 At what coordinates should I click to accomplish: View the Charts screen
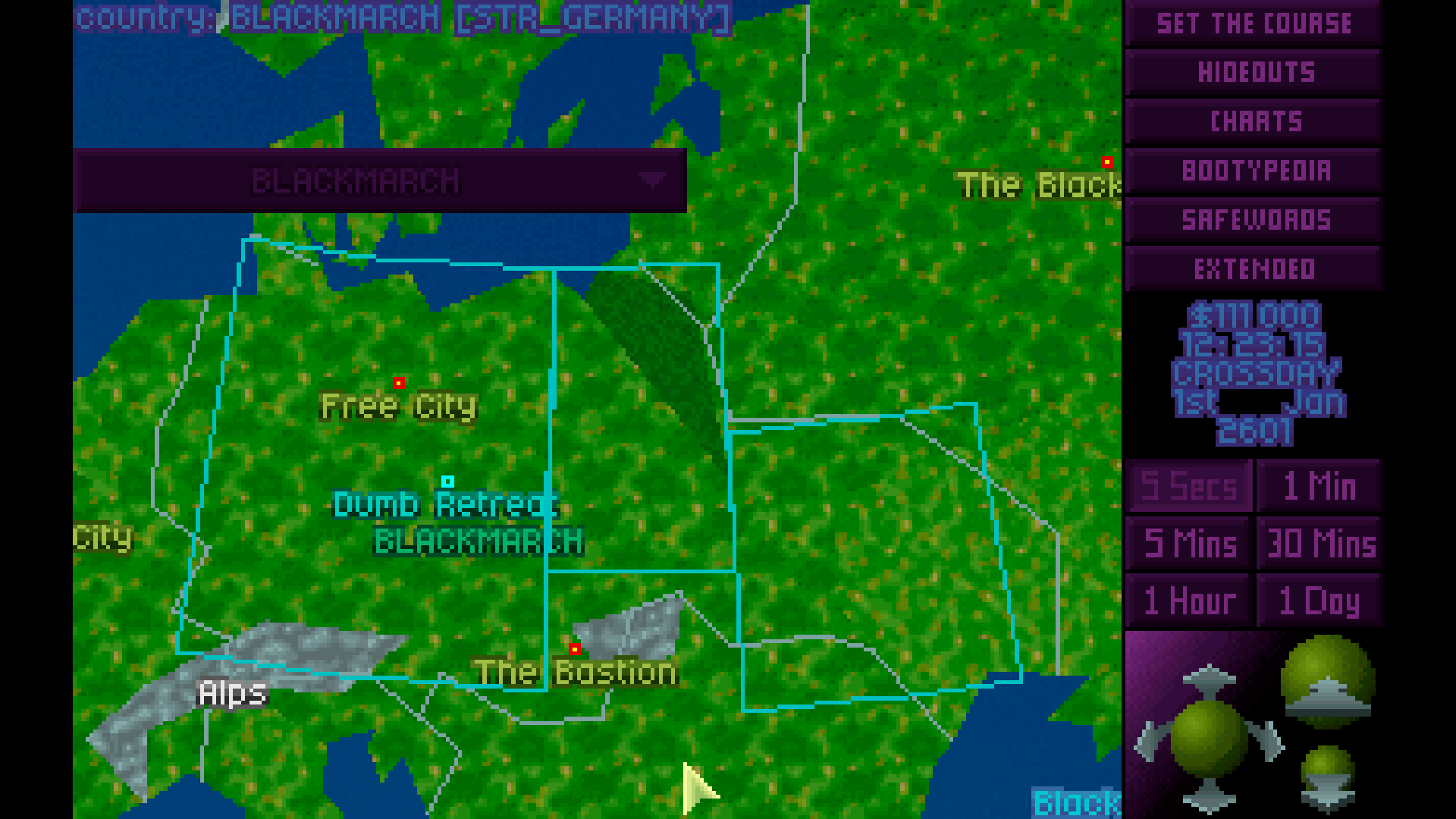pyautogui.click(x=1254, y=121)
